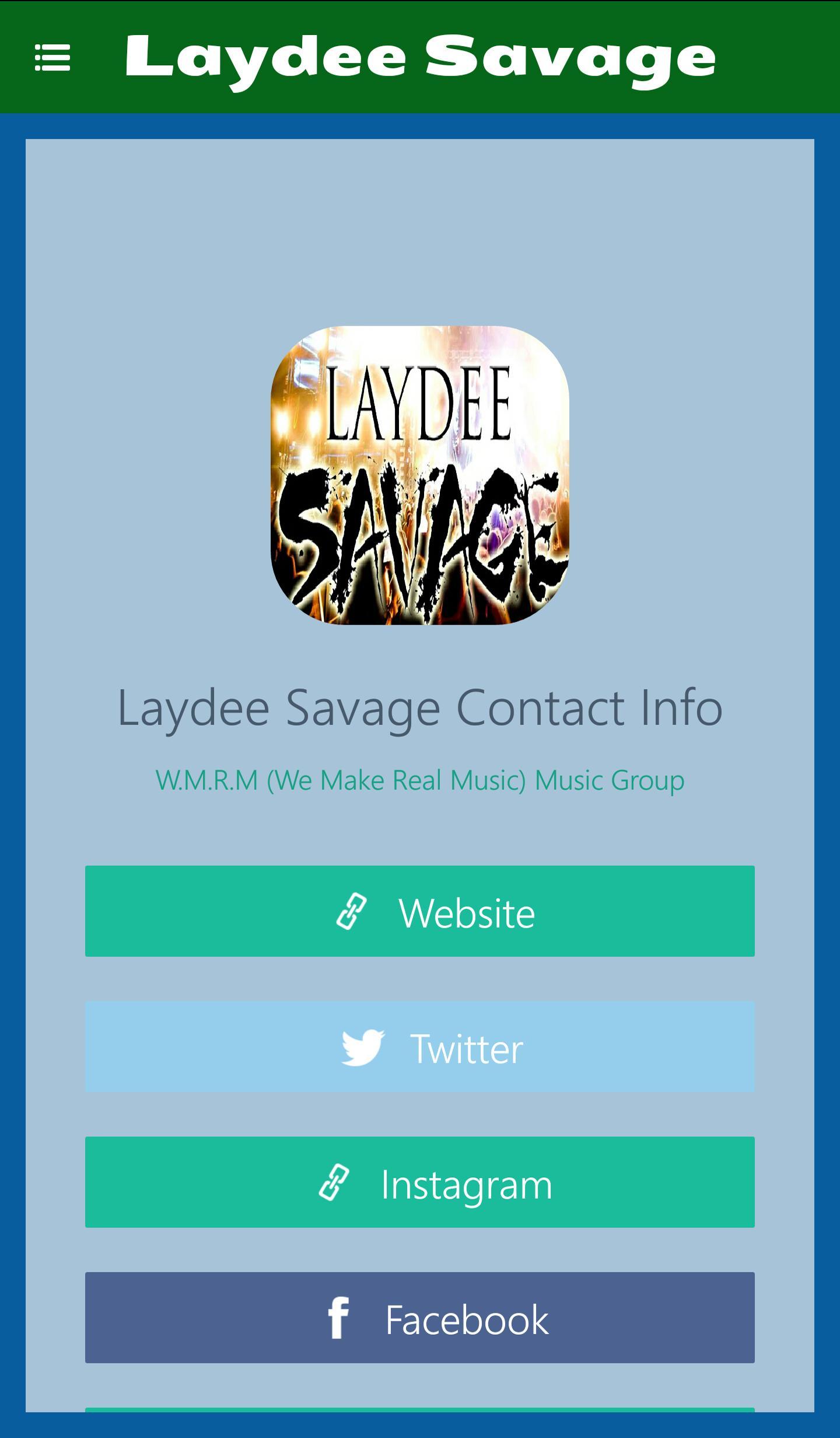
Task: Go to the Facebook page
Action: (x=419, y=1317)
